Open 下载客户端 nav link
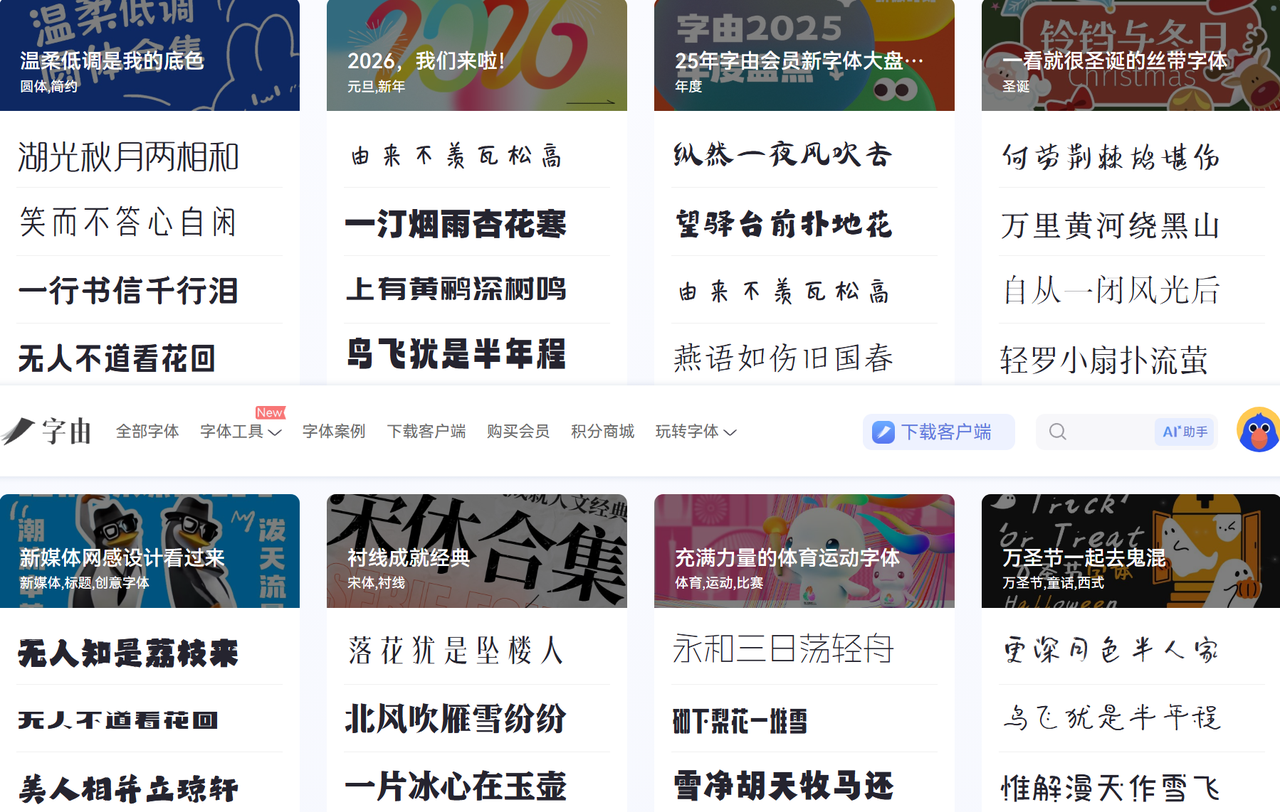Image resolution: width=1280 pixels, height=812 pixels. (x=426, y=432)
